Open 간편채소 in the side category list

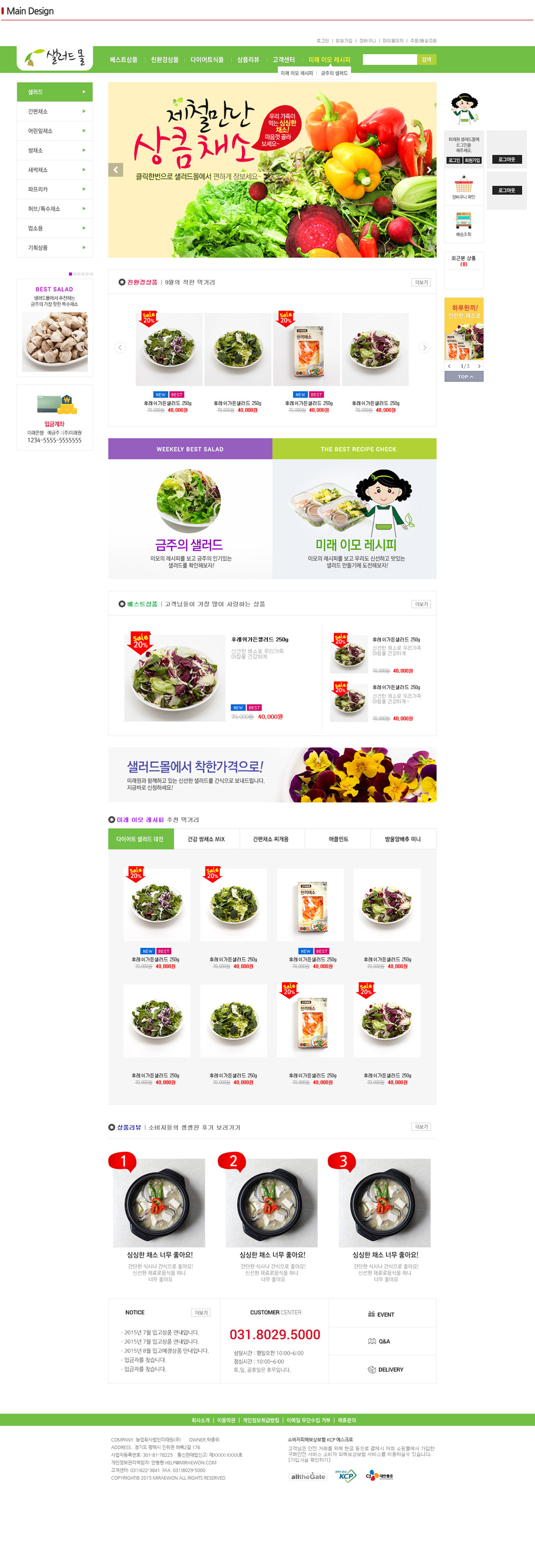point(55,111)
